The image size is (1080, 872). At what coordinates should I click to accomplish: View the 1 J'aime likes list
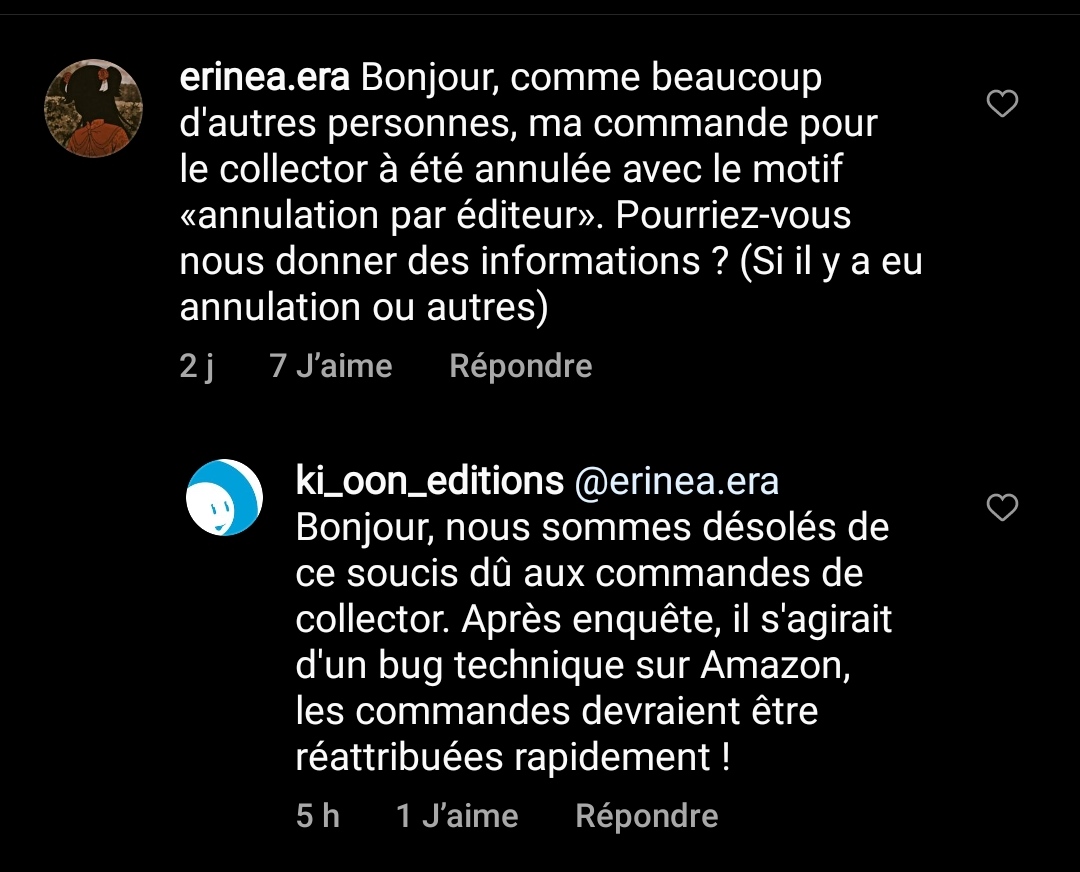(457, 816)
